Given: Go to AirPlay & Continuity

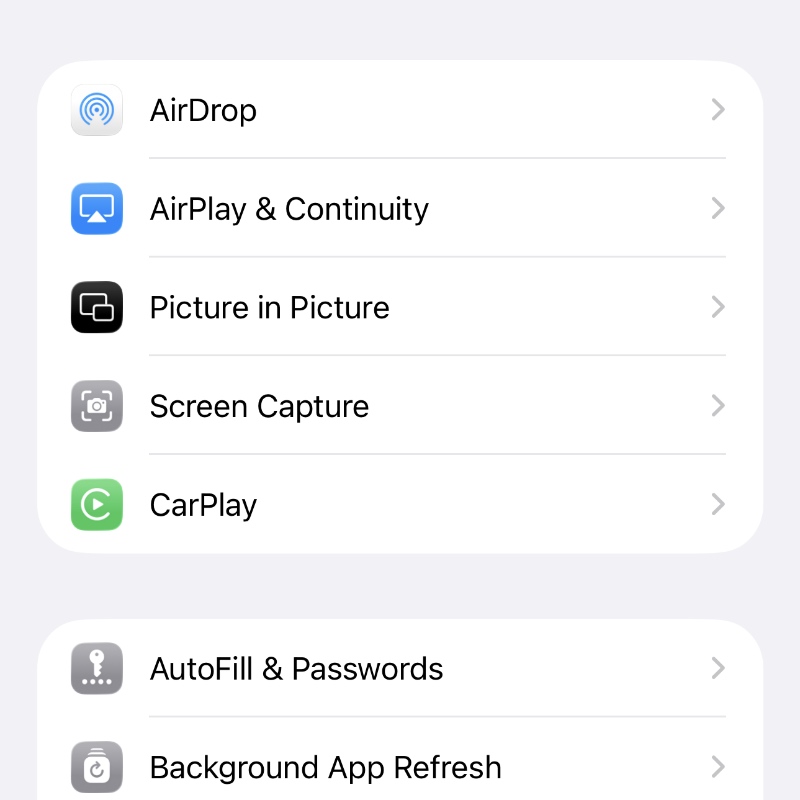Looking at the screenshot, I should click(400, 209).
